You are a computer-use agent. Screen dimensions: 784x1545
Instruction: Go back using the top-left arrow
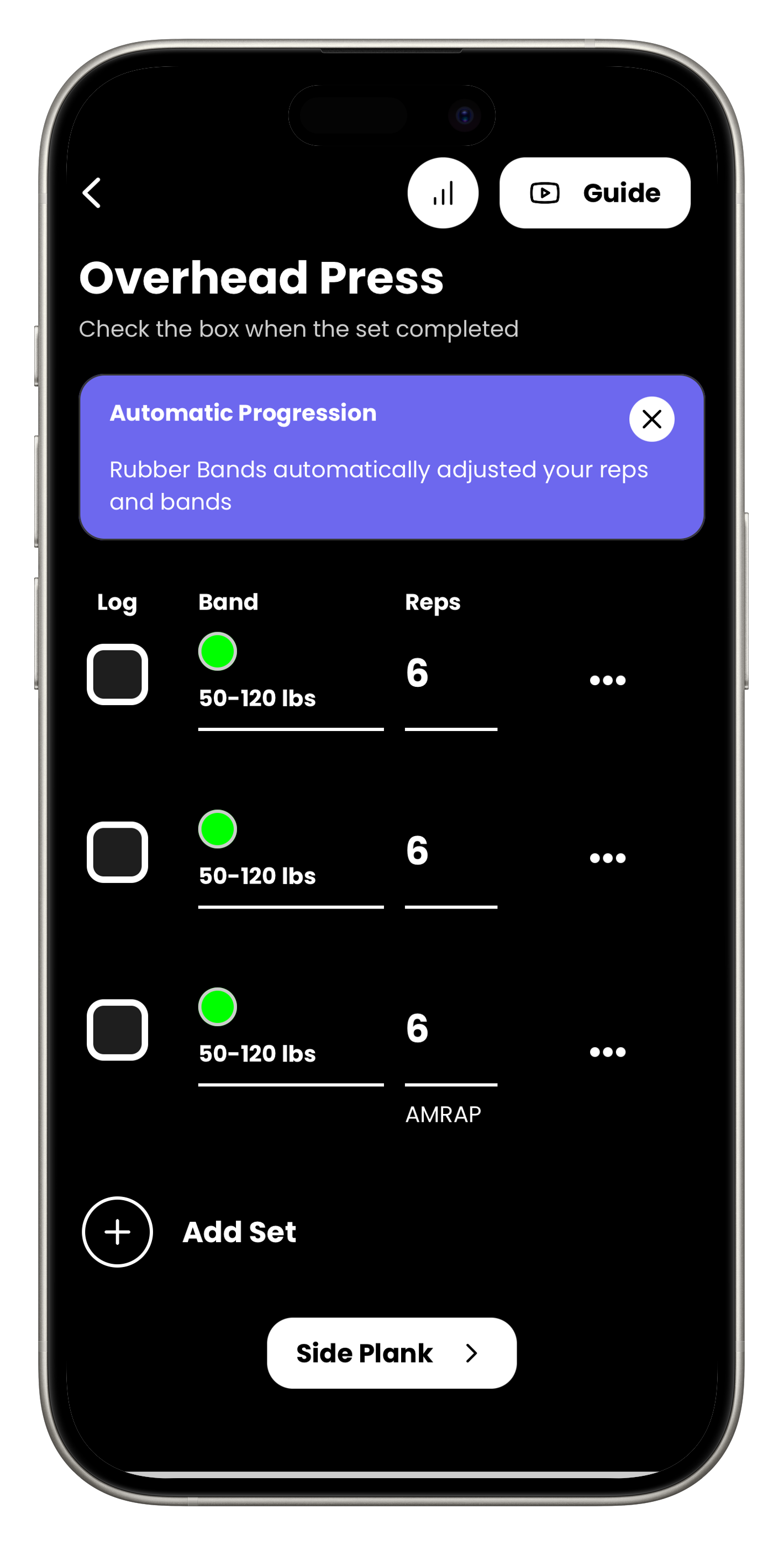click(x=92, y=192)
